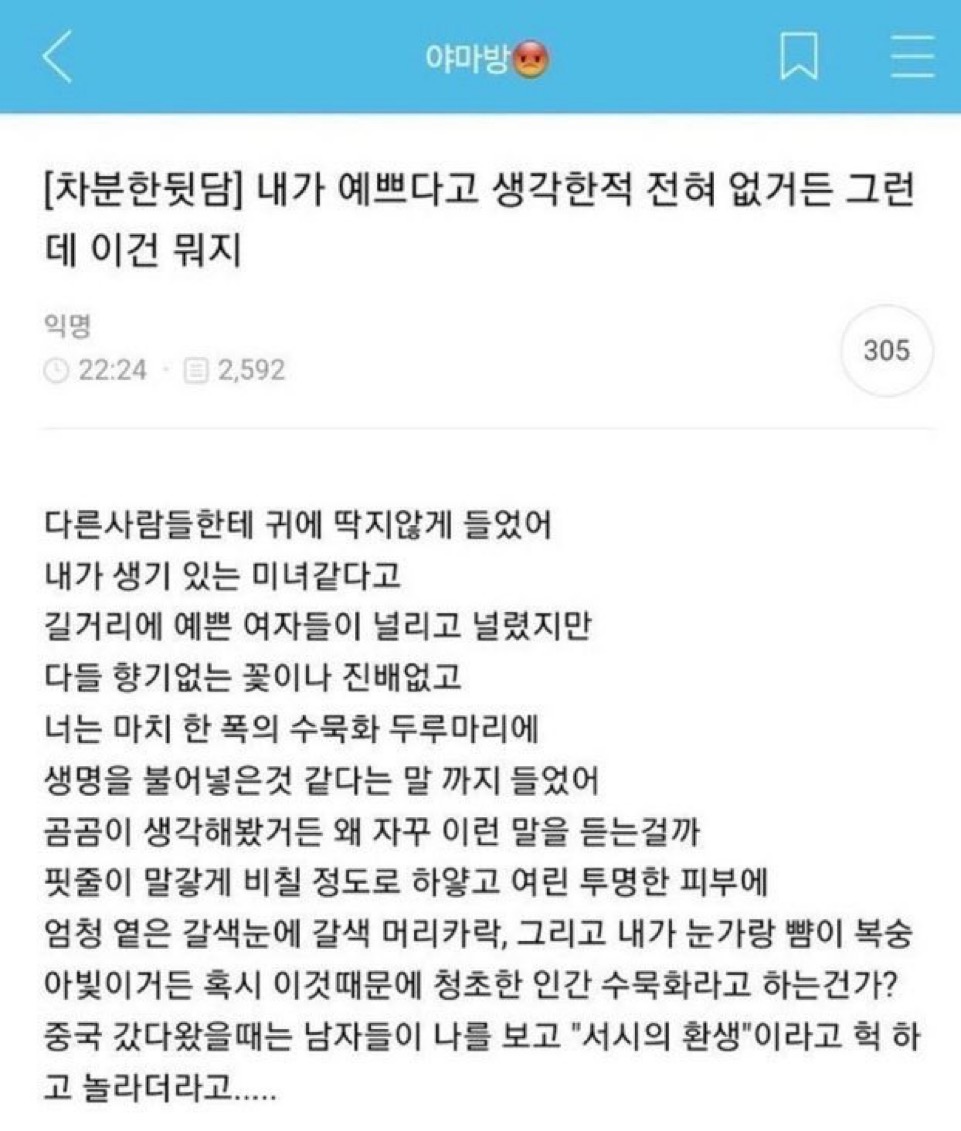This screenshot has height=1131, width=961.
Task: Tap the 305 recommend count circle
Action: [886, 351]
